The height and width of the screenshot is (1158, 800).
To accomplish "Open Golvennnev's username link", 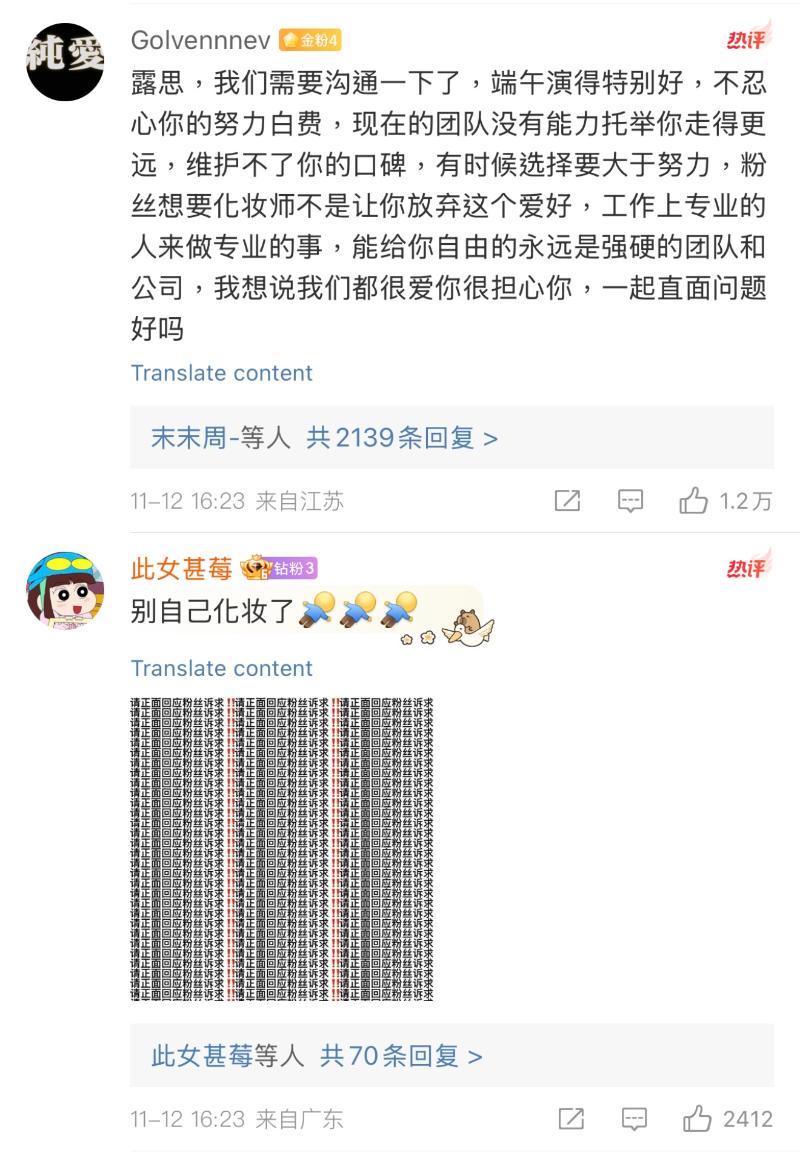I will pos(201,40).
